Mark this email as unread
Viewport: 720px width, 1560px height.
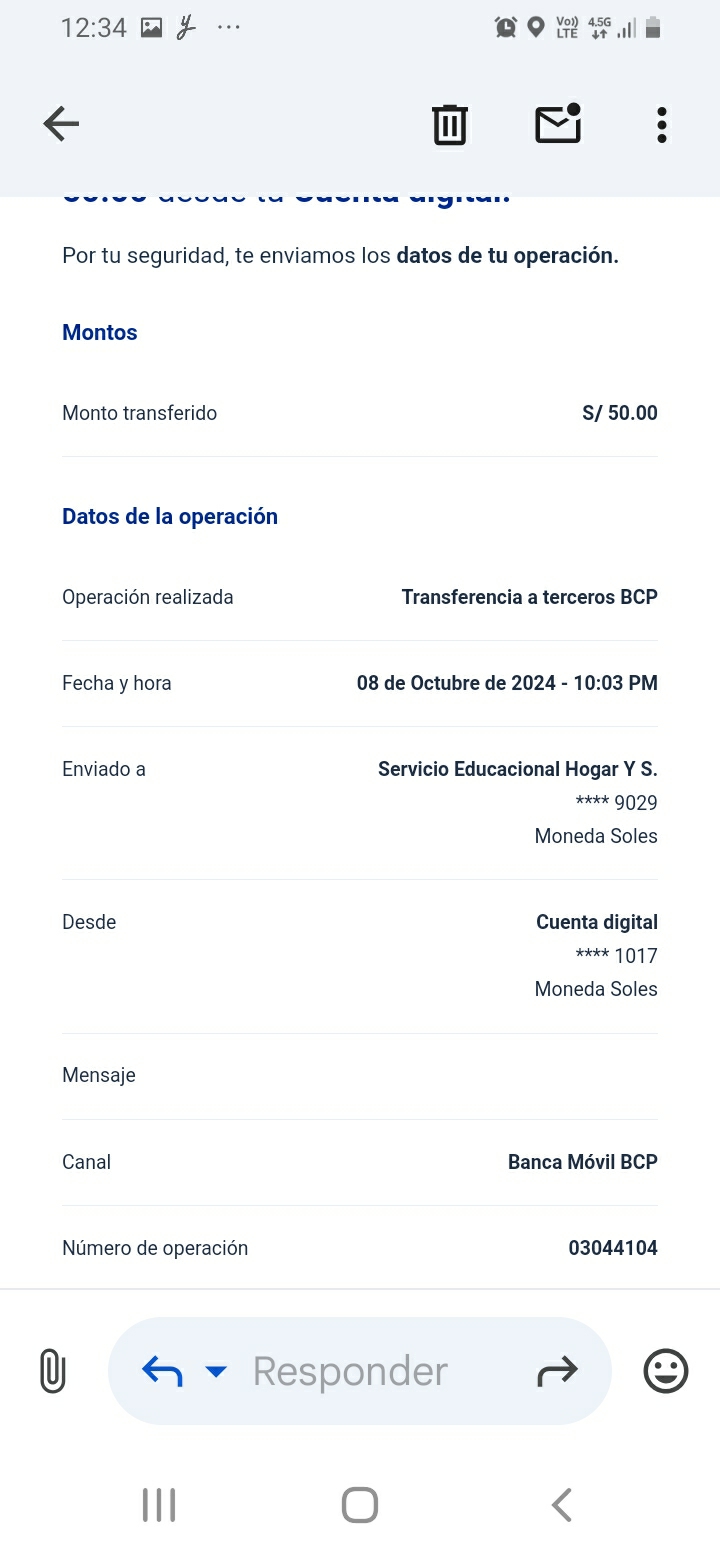tap(558, 124)
